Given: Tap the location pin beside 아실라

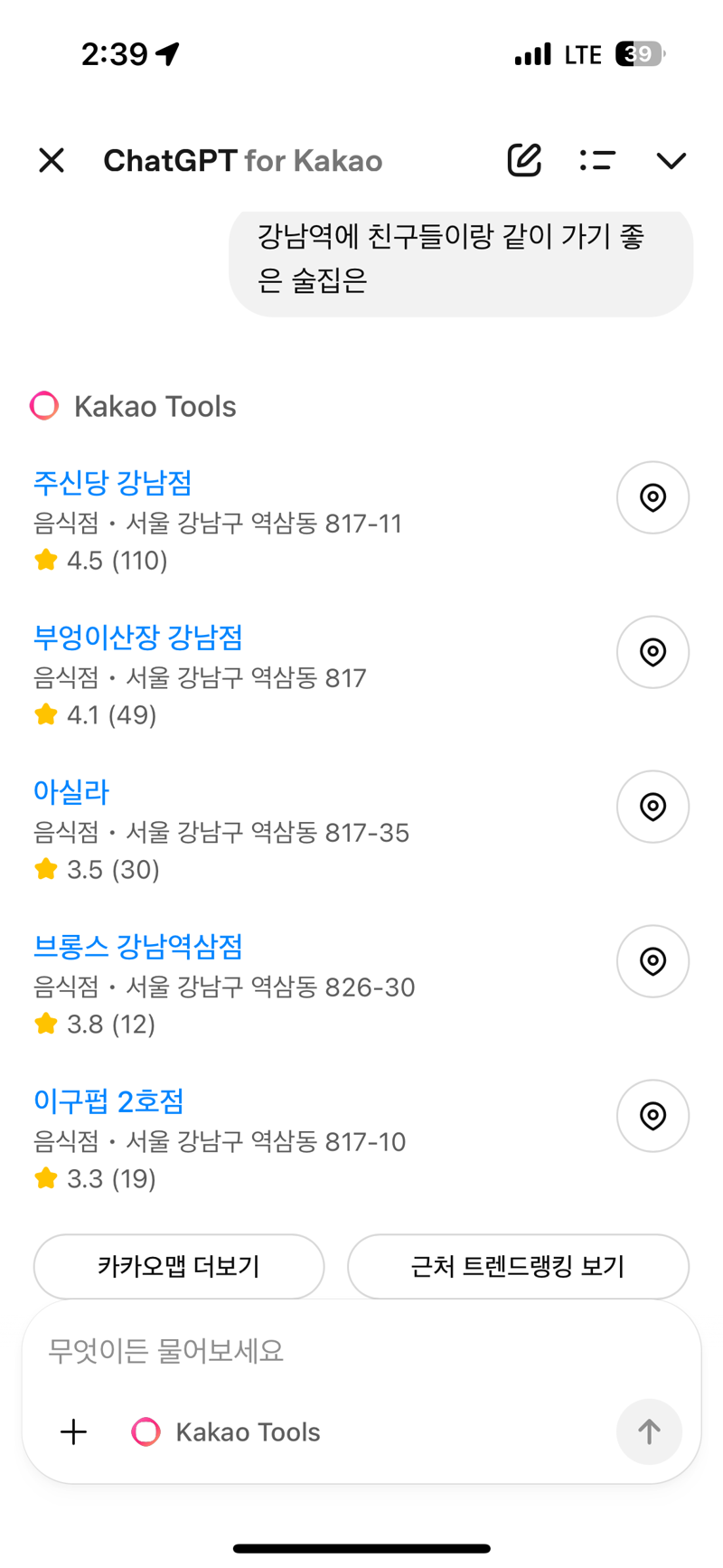Looking at the screenshot, I should pos(653,807).
